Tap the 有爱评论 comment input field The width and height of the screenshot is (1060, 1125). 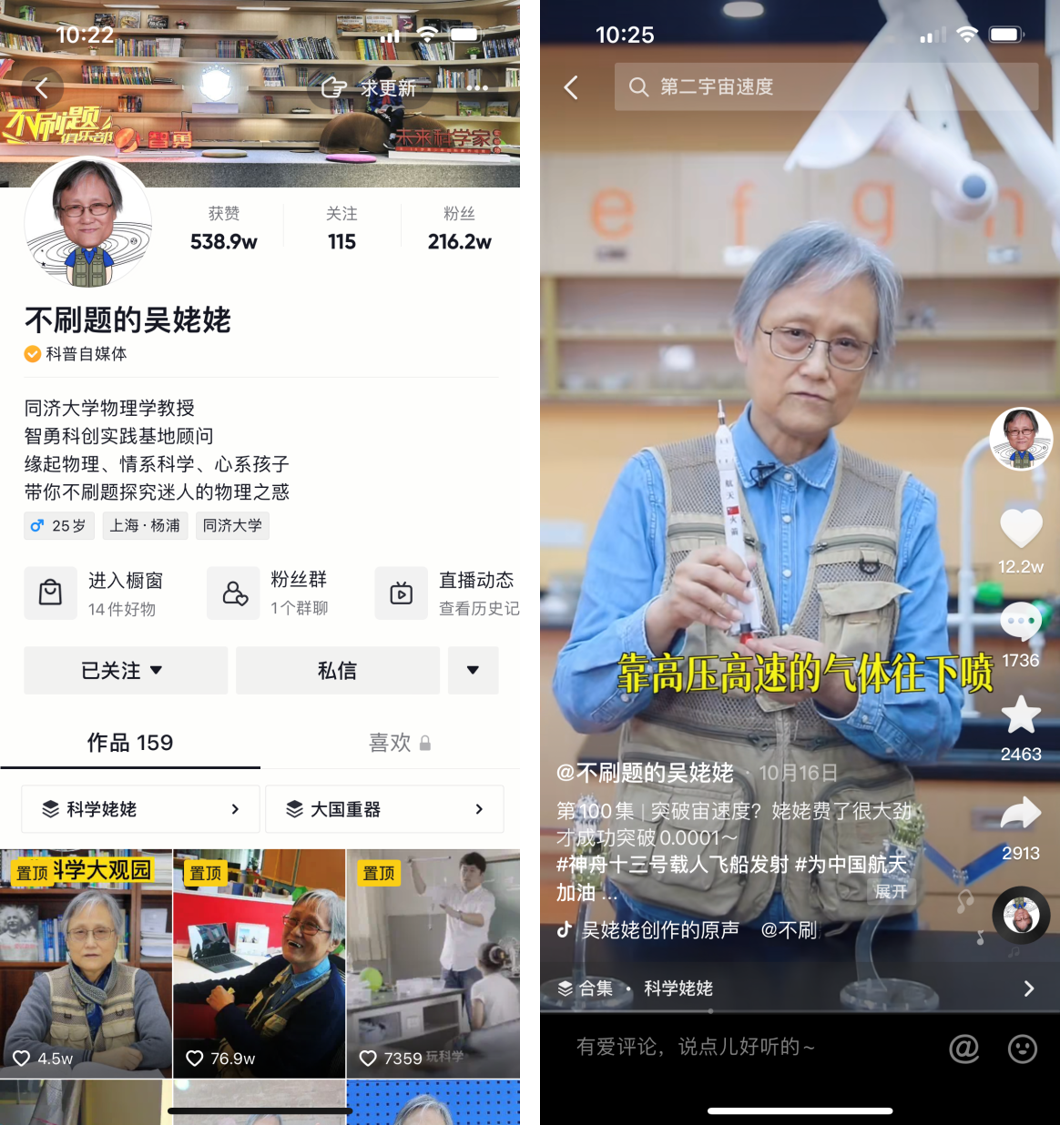(x=740, y=1047)
